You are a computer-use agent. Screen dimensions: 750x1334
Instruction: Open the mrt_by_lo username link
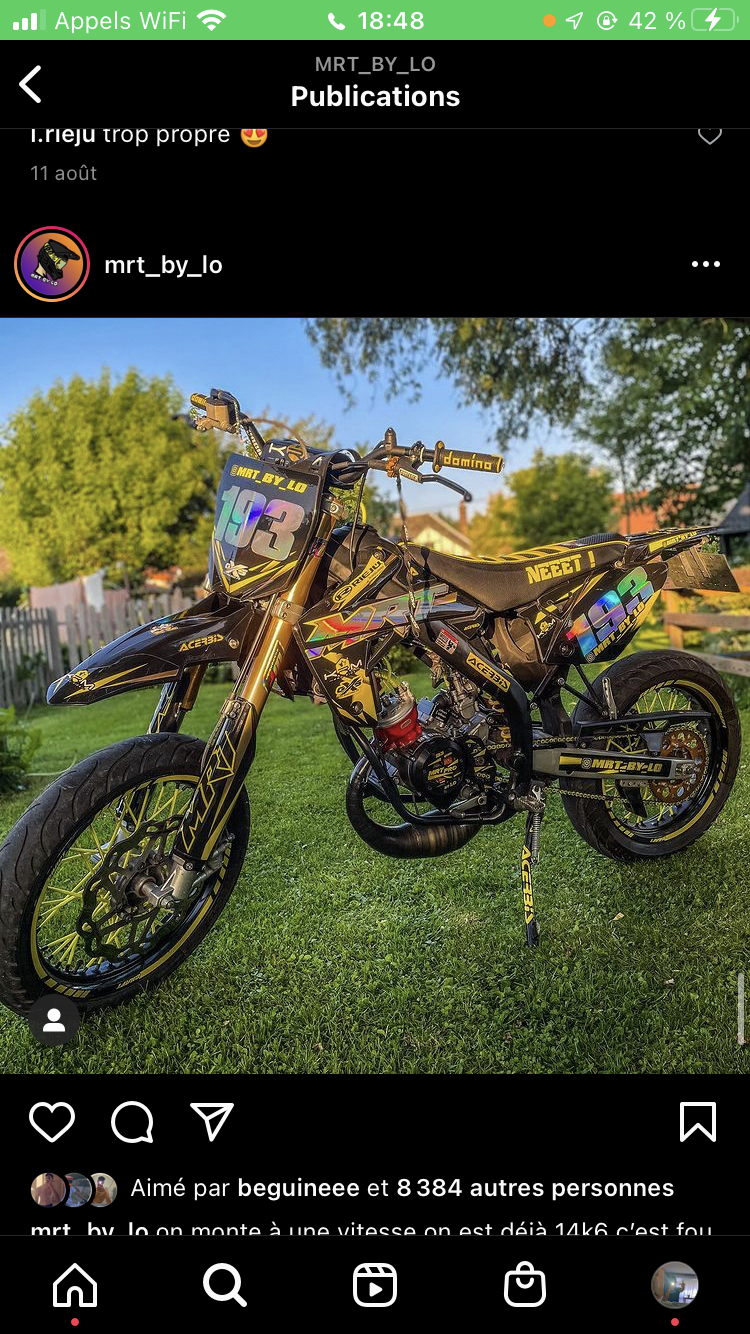[163, 265]
